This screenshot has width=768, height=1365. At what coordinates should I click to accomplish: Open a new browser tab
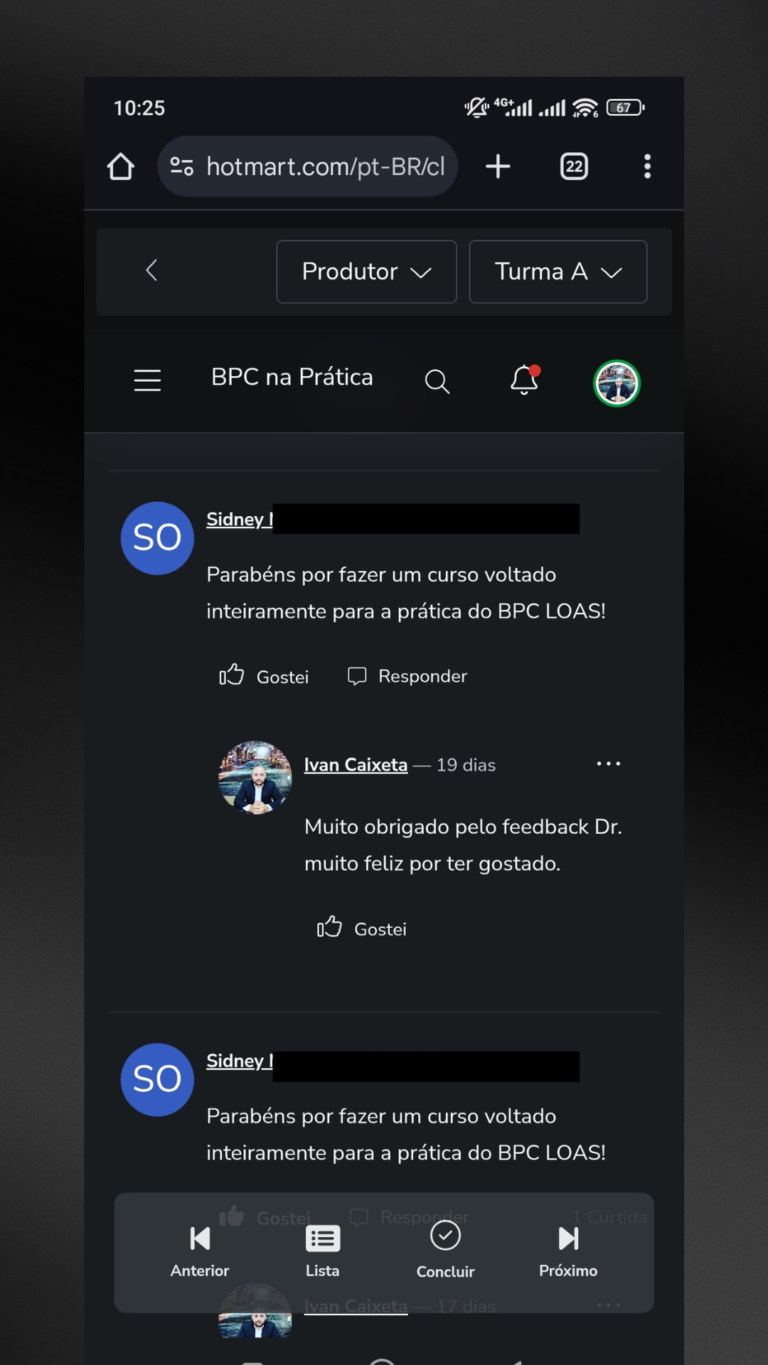click(498, 167)
